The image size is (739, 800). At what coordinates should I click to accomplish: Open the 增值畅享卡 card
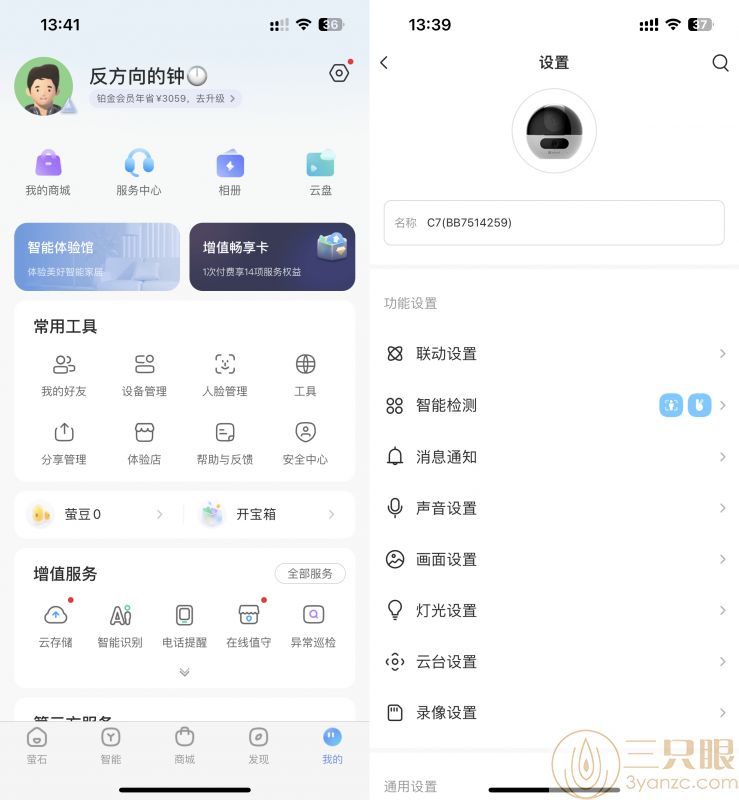coord(272,257)
